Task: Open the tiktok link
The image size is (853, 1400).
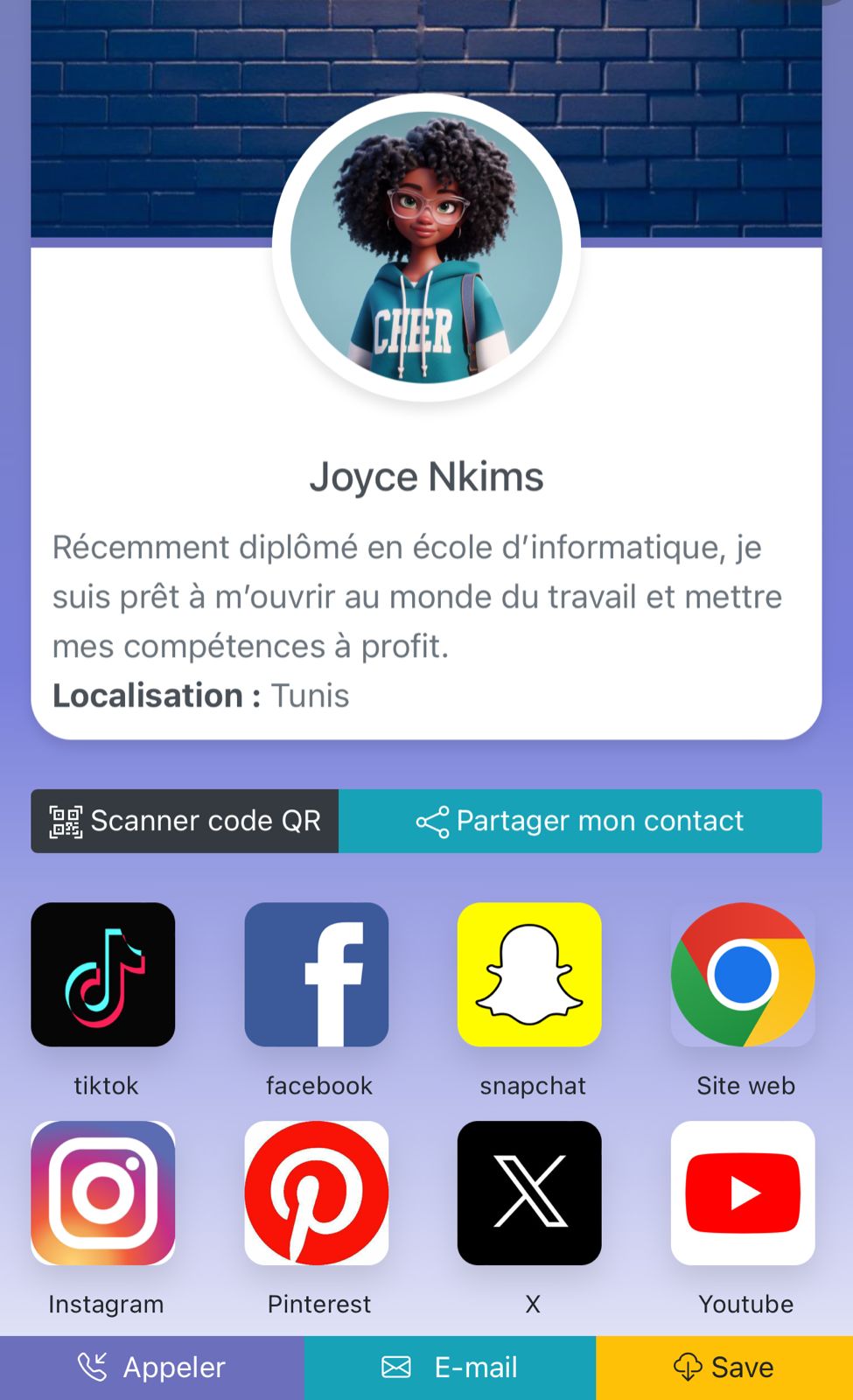Action: coord(103,975)
